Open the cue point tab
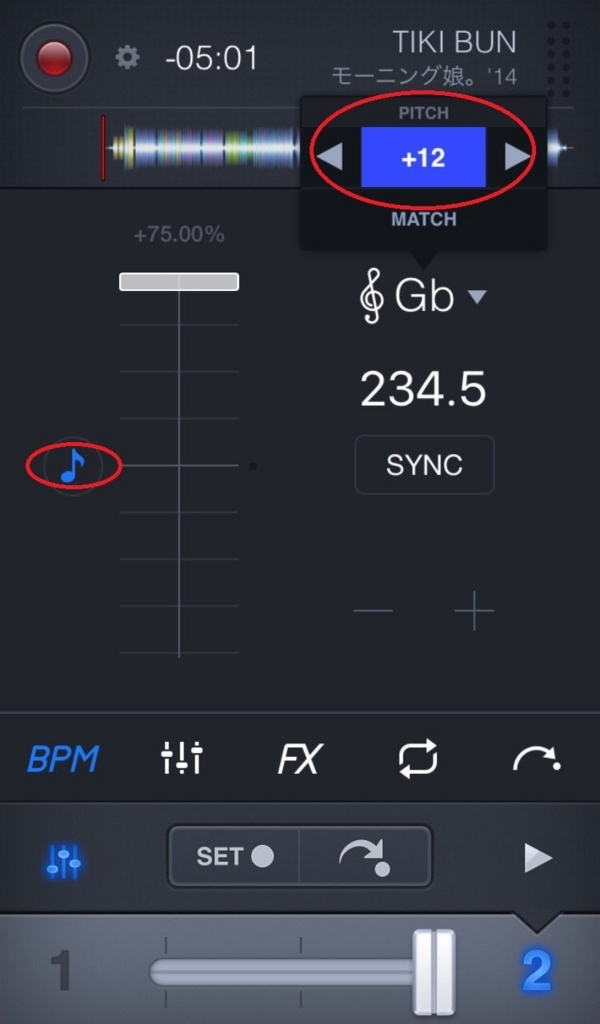The width and height of the screenshot is (600, 1024). tap(536, 760)
